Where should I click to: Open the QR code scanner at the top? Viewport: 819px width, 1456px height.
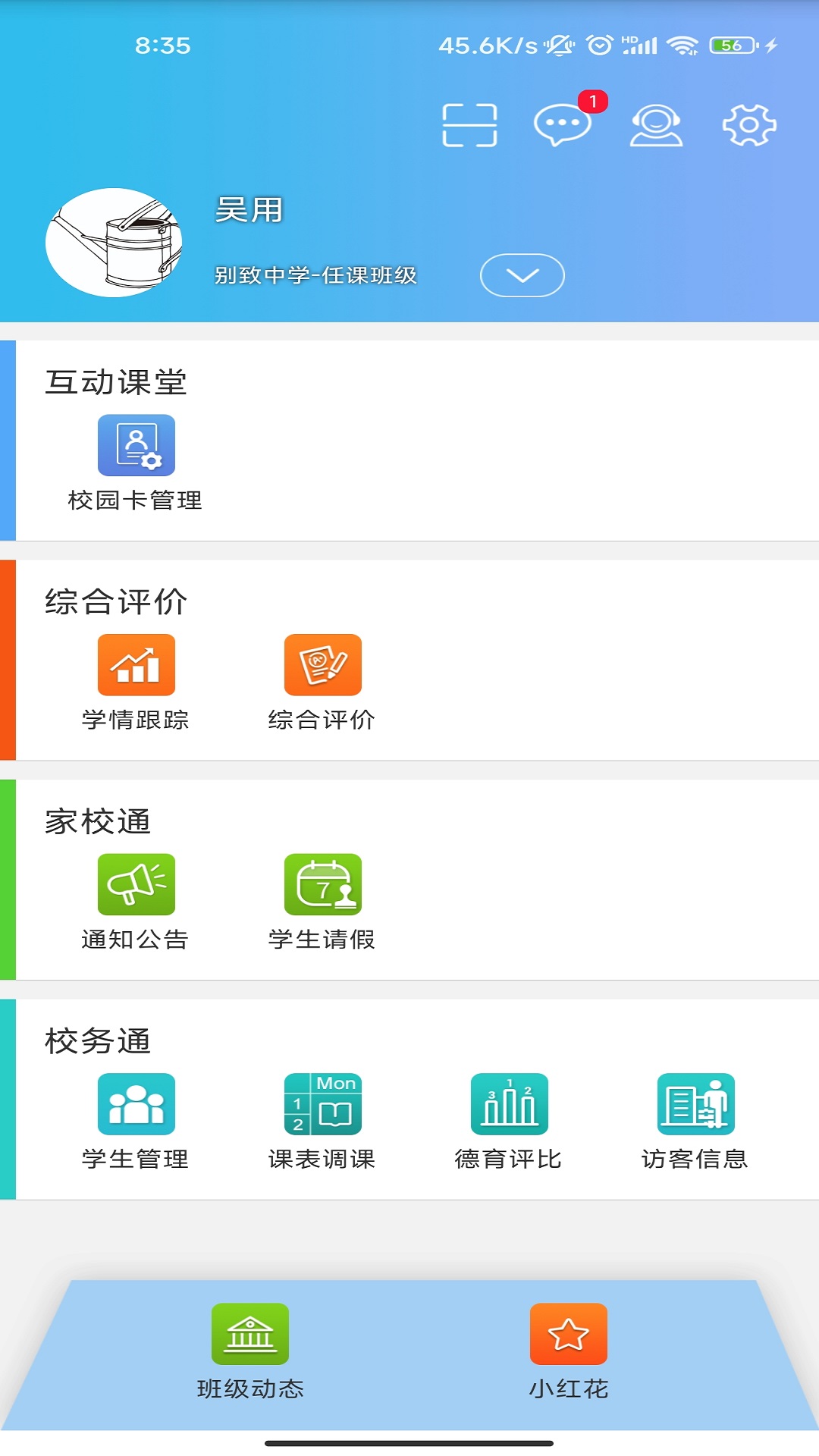click(x=469, y=124)
